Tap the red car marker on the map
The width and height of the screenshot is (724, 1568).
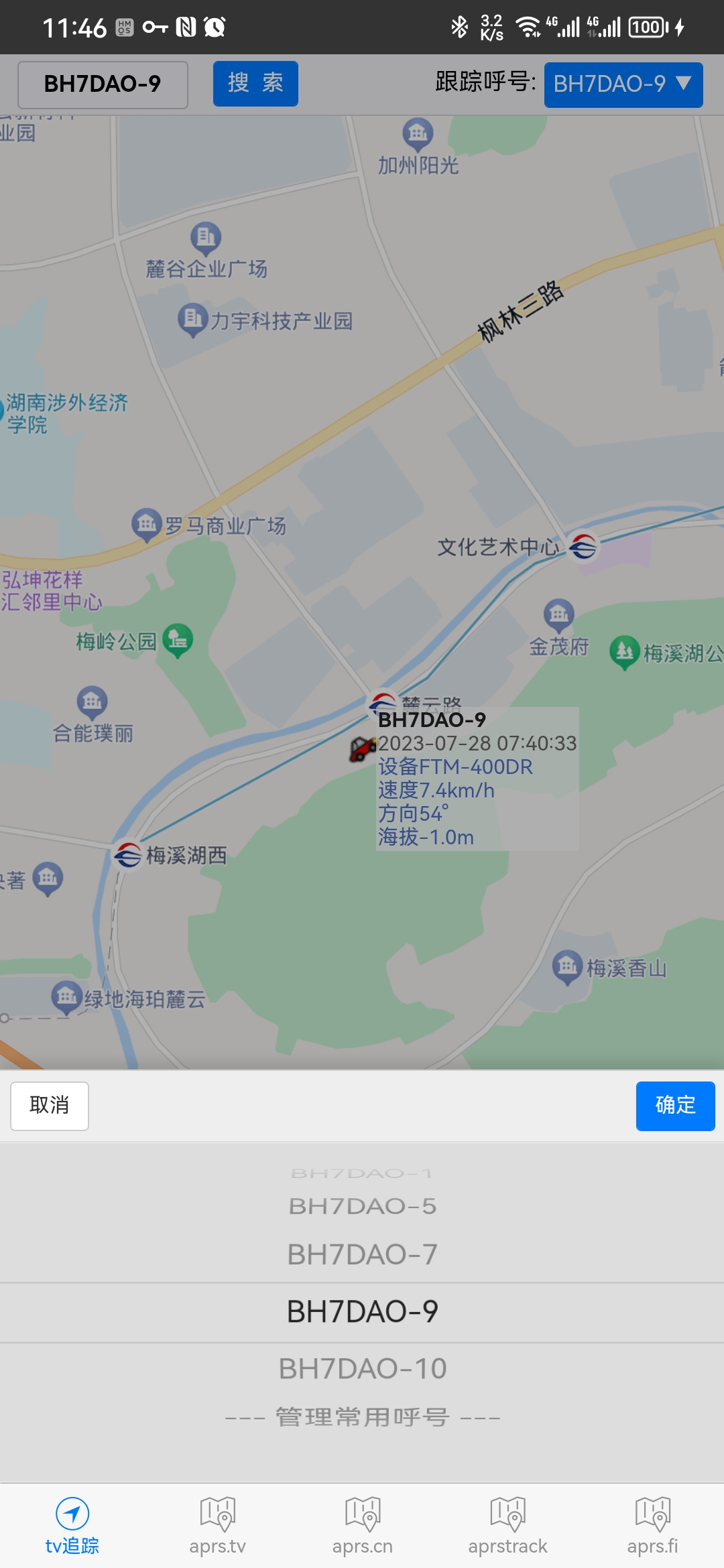[363, 748]
